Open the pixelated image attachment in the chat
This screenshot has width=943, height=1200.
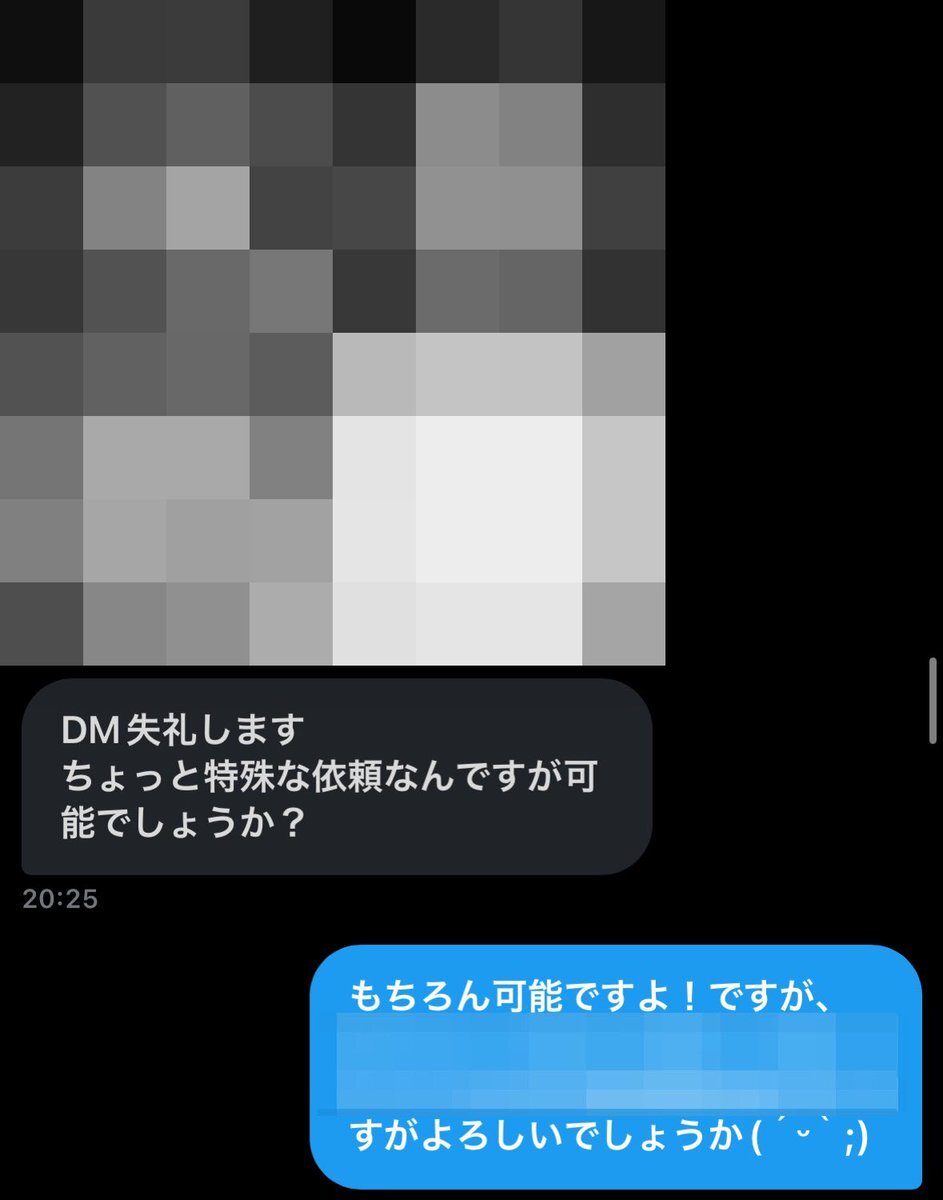(332, 332)
